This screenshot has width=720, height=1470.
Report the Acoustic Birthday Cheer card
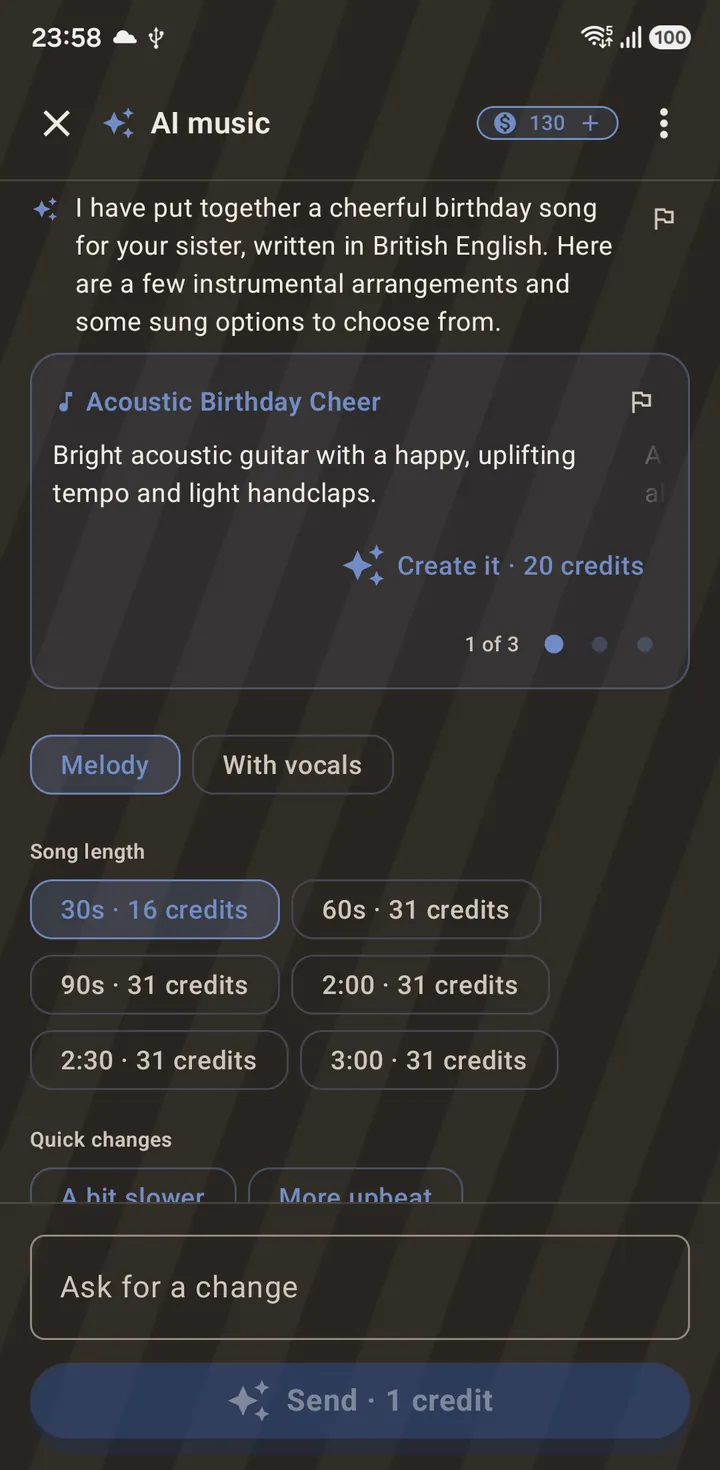pyautogui.click(x=641, y=402)
